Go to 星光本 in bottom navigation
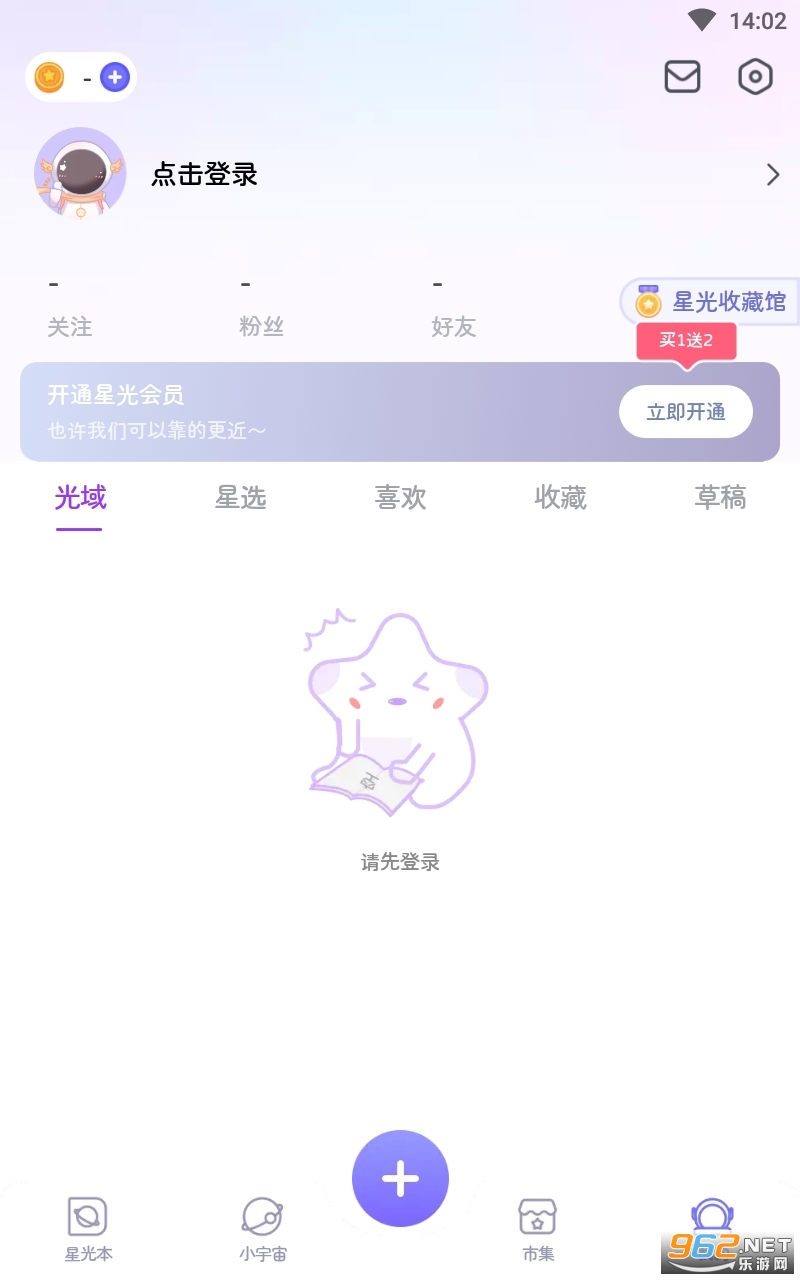 tap(88, 1230)
